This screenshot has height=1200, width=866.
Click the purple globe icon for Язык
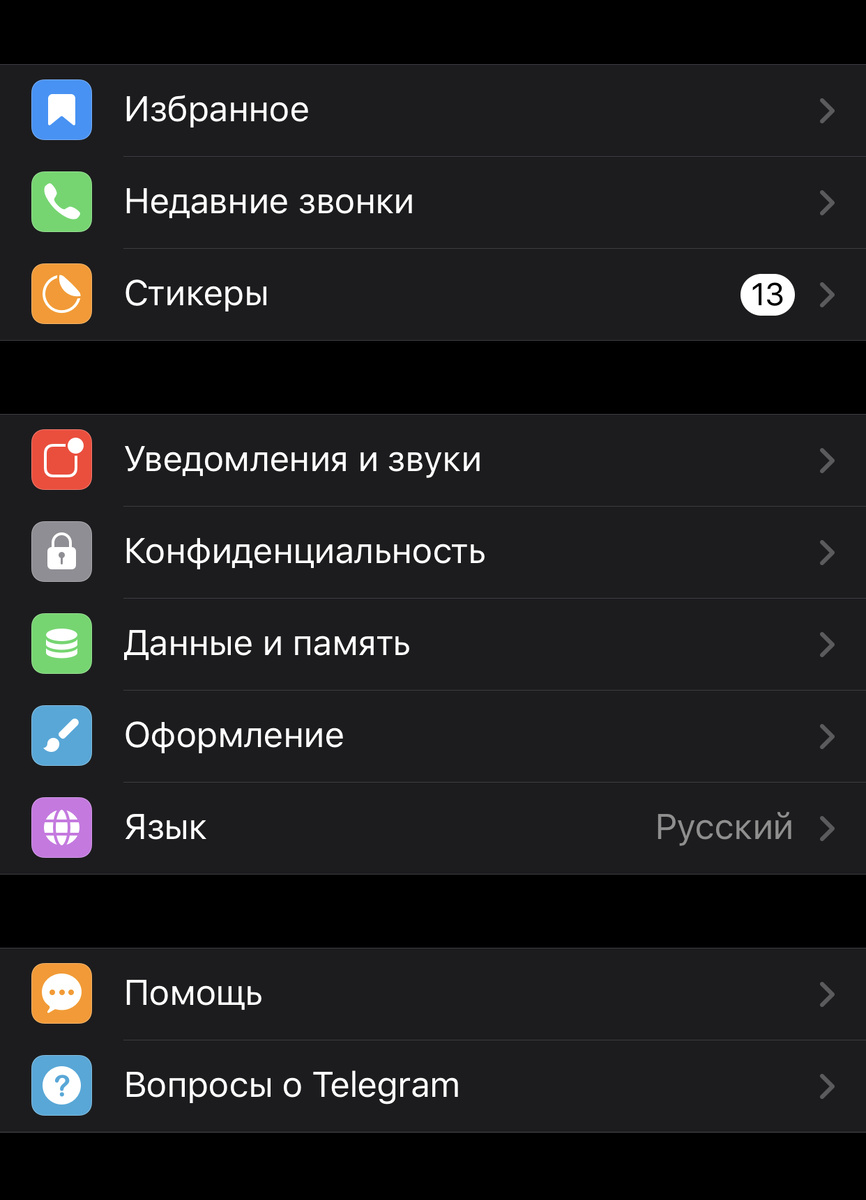point(60,827)
